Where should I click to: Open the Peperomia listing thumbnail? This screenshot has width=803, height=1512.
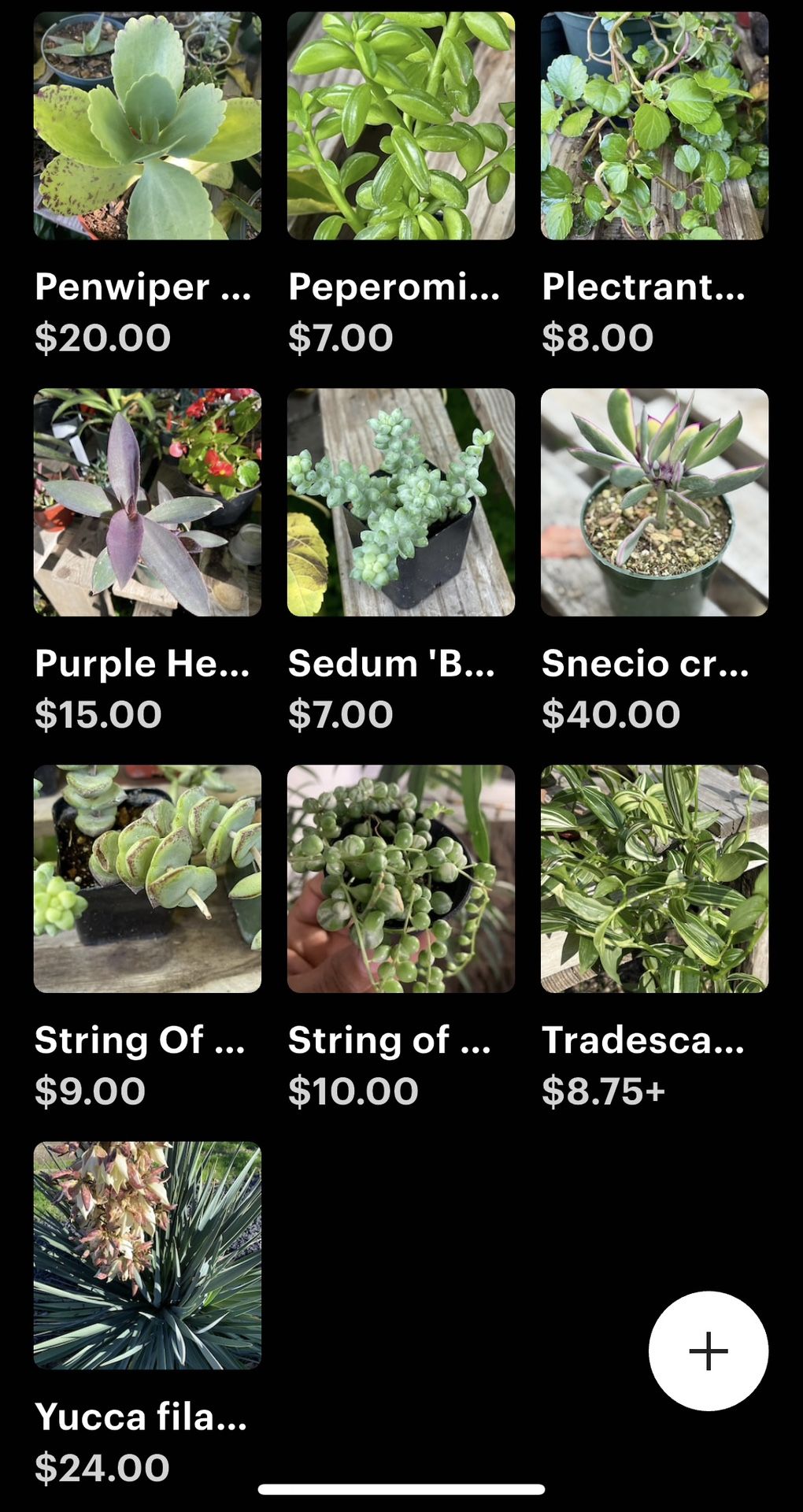(401, 126)
